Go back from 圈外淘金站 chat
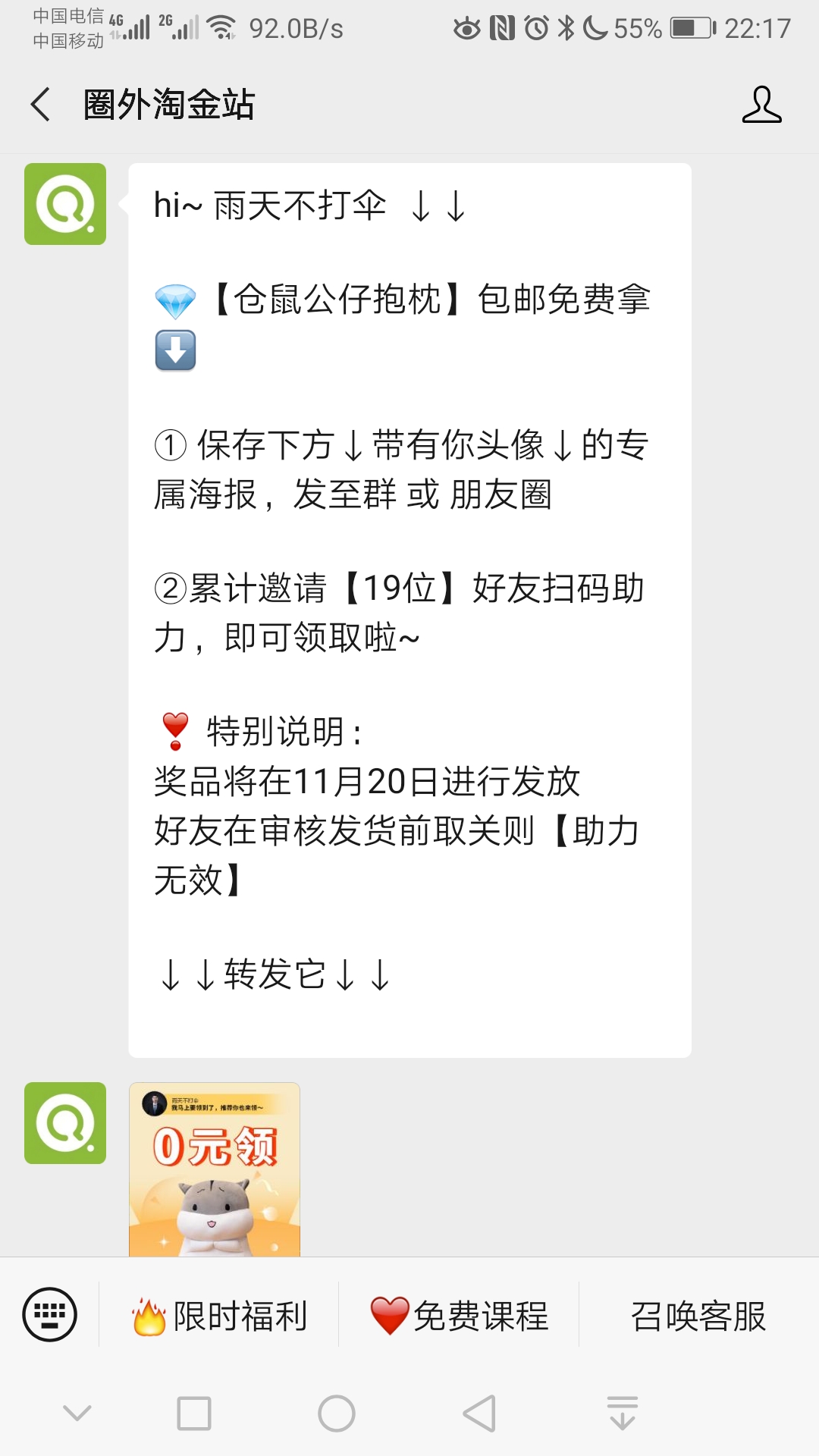Viewport: 819px width, 1456px height. (x=41, y=104)
